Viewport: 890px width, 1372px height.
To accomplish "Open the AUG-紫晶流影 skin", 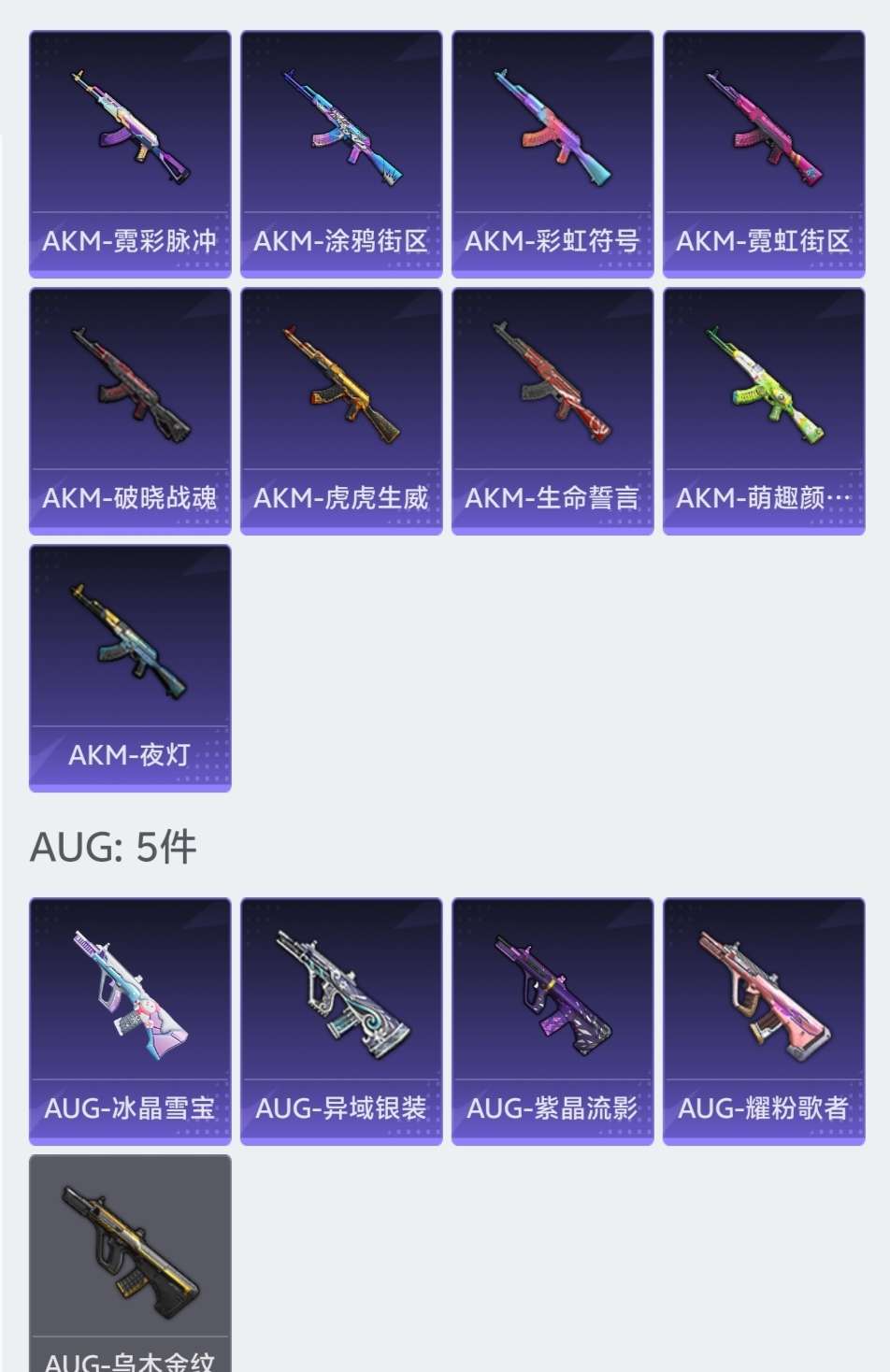I will [x=553, y=1019].
